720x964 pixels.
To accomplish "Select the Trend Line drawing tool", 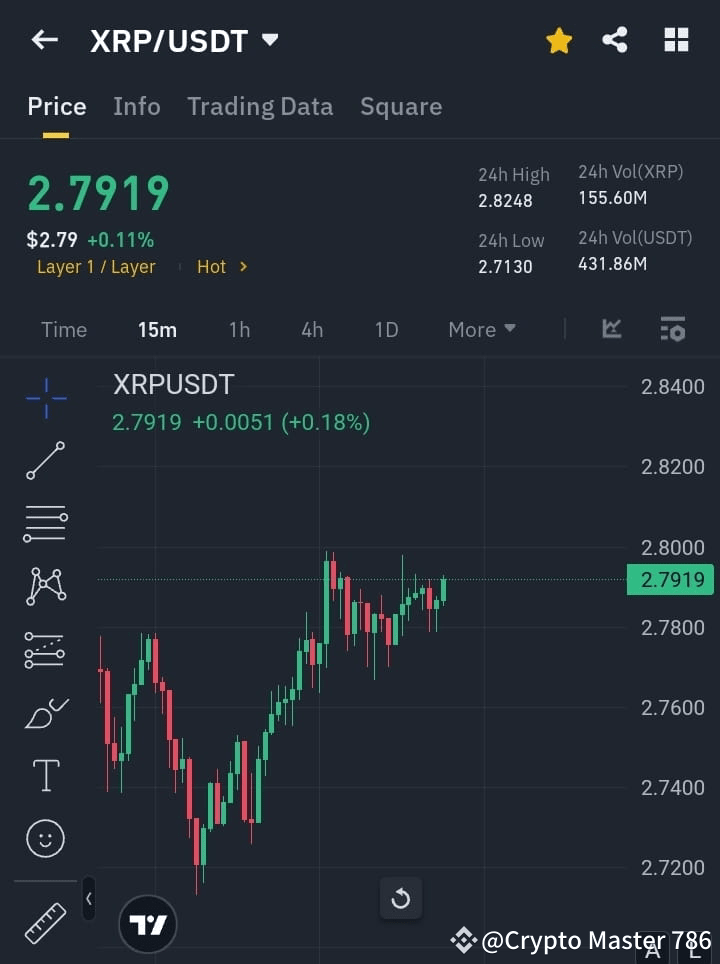I will (x=45, y=461).
